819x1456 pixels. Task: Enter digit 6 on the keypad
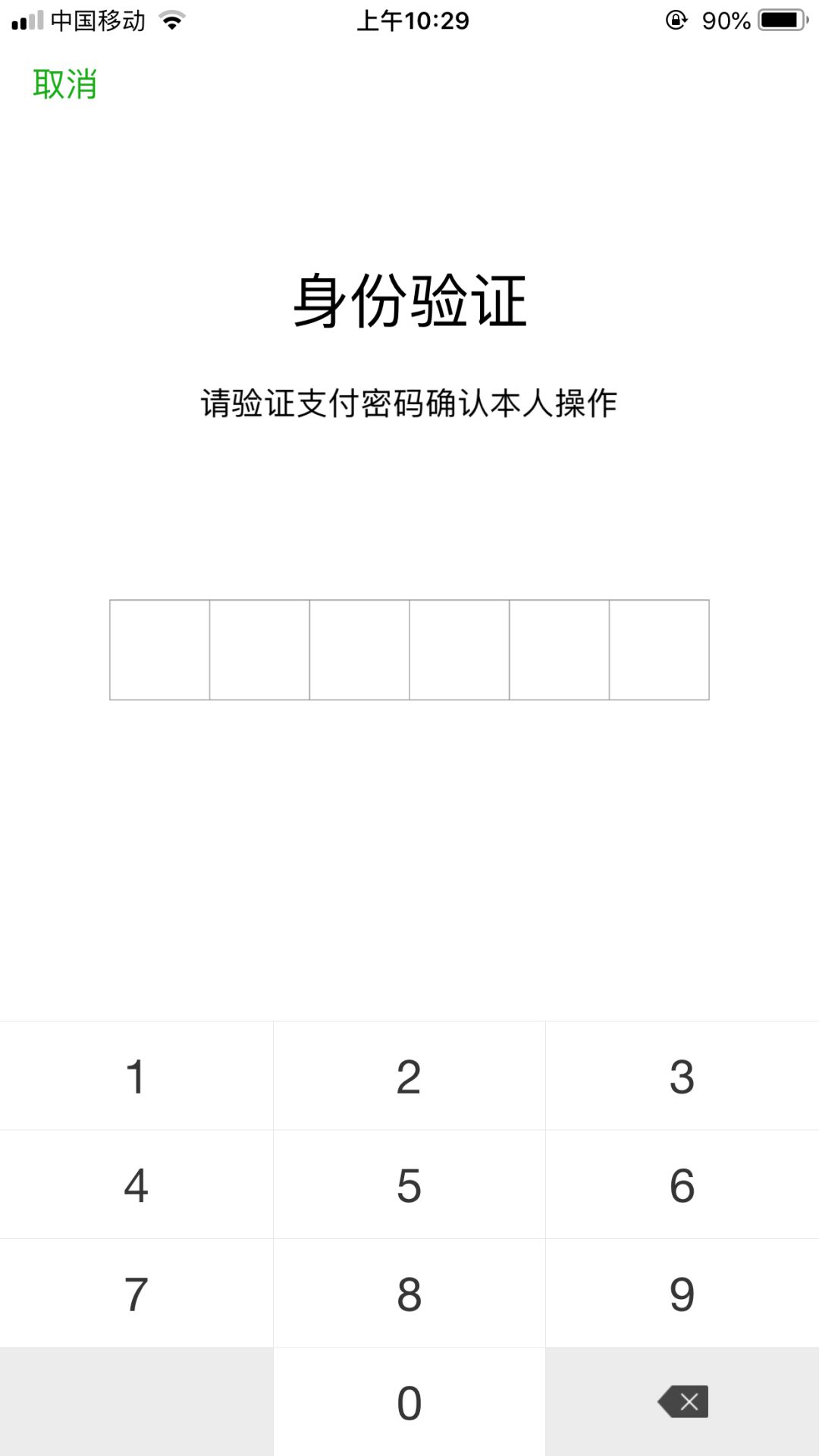click(682, 1185)
